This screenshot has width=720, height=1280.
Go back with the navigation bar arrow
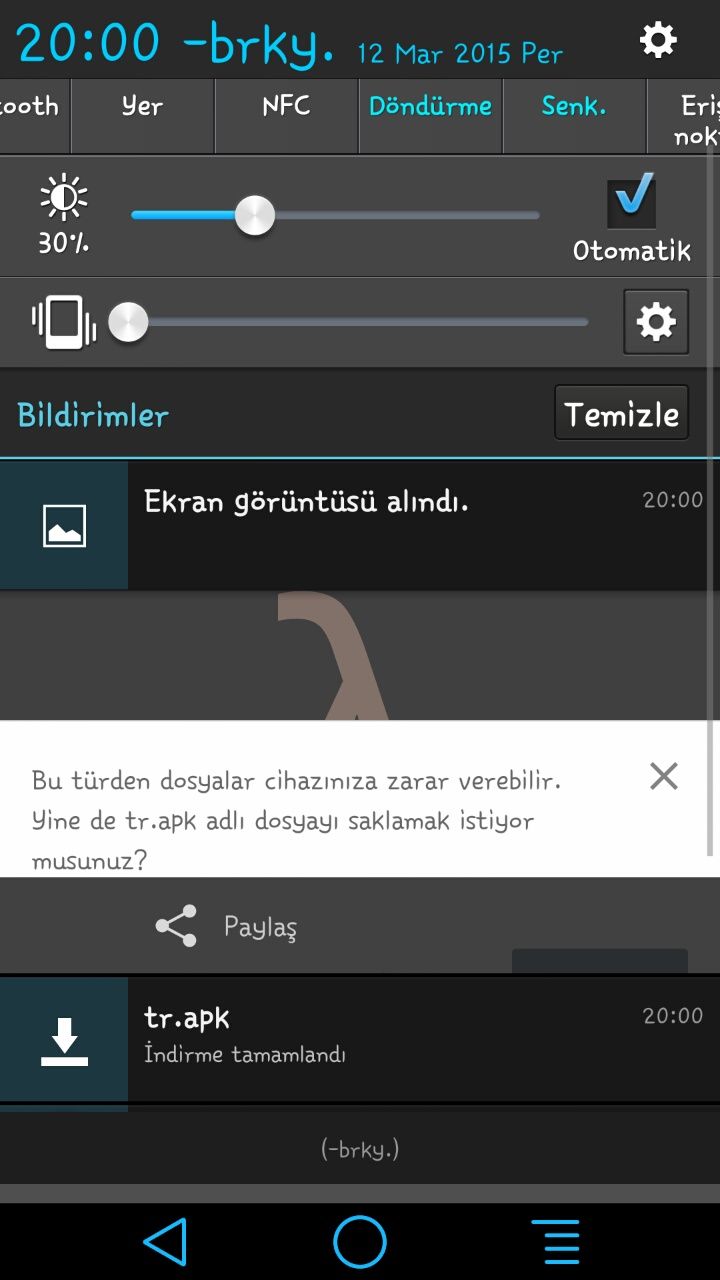click(166, 1242)
